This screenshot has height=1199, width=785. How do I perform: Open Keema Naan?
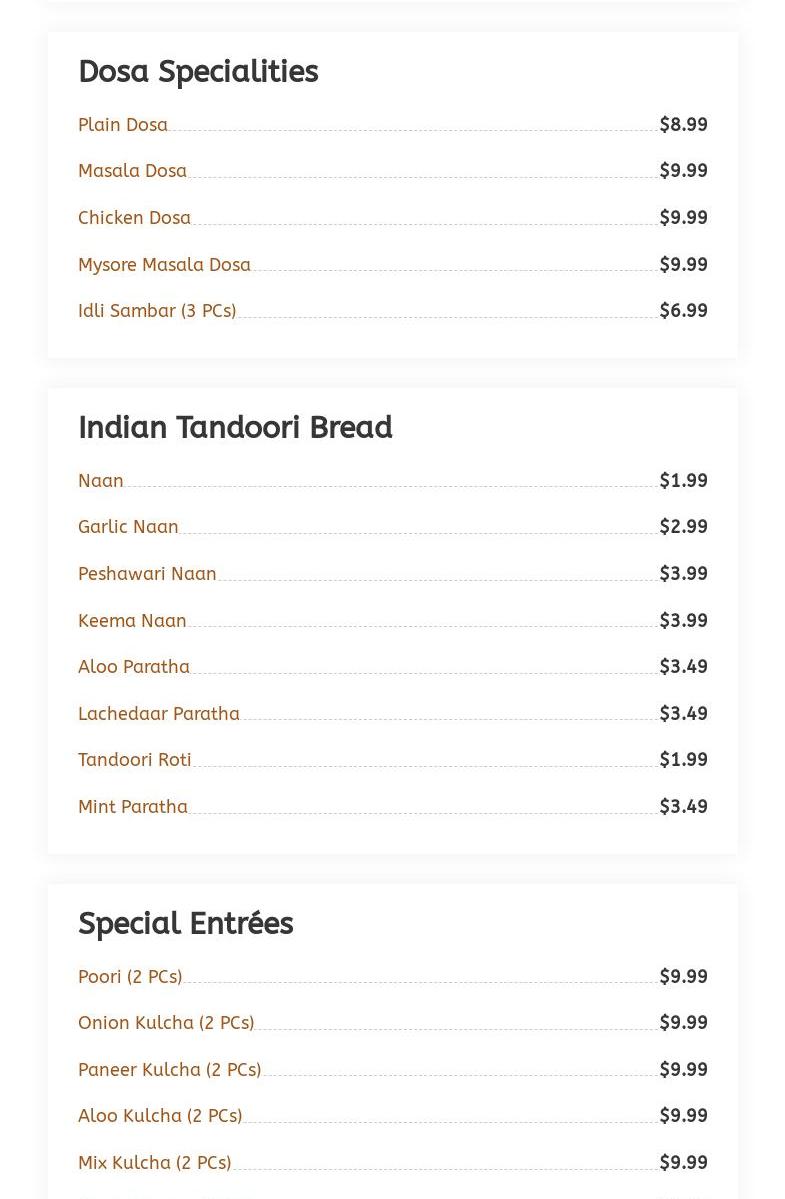click(x=132, y=621)
